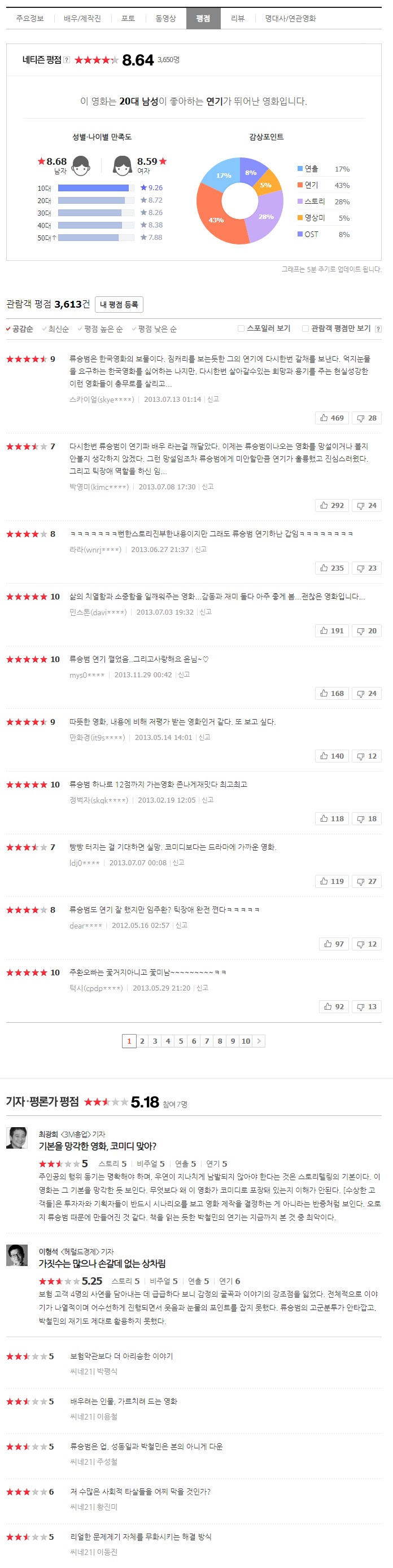The width and height of the screenshot is (393, 1568).
Task: Switch to the 포토 tab
Action: point(128,18)
